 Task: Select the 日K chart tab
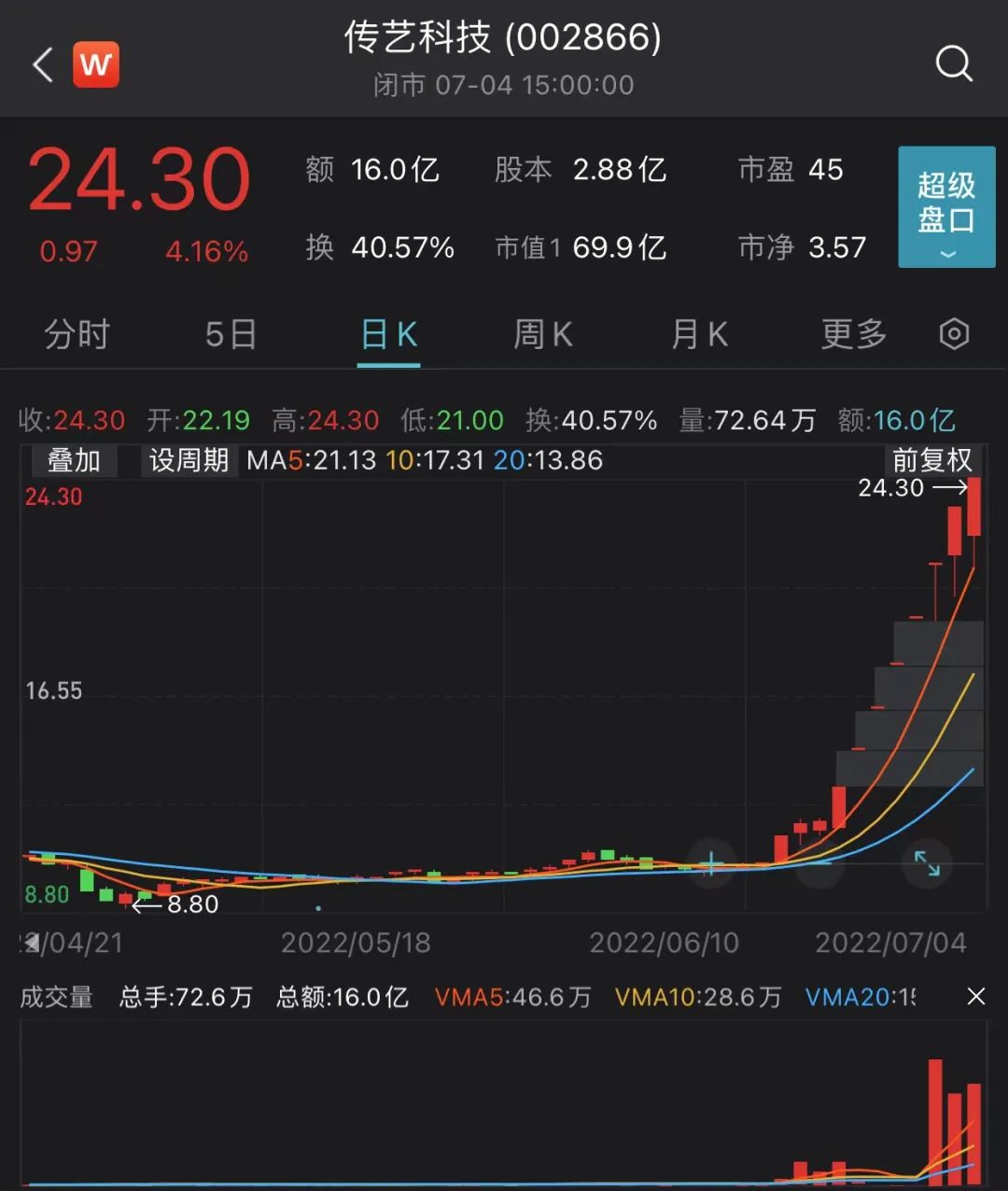coord(389,334)
